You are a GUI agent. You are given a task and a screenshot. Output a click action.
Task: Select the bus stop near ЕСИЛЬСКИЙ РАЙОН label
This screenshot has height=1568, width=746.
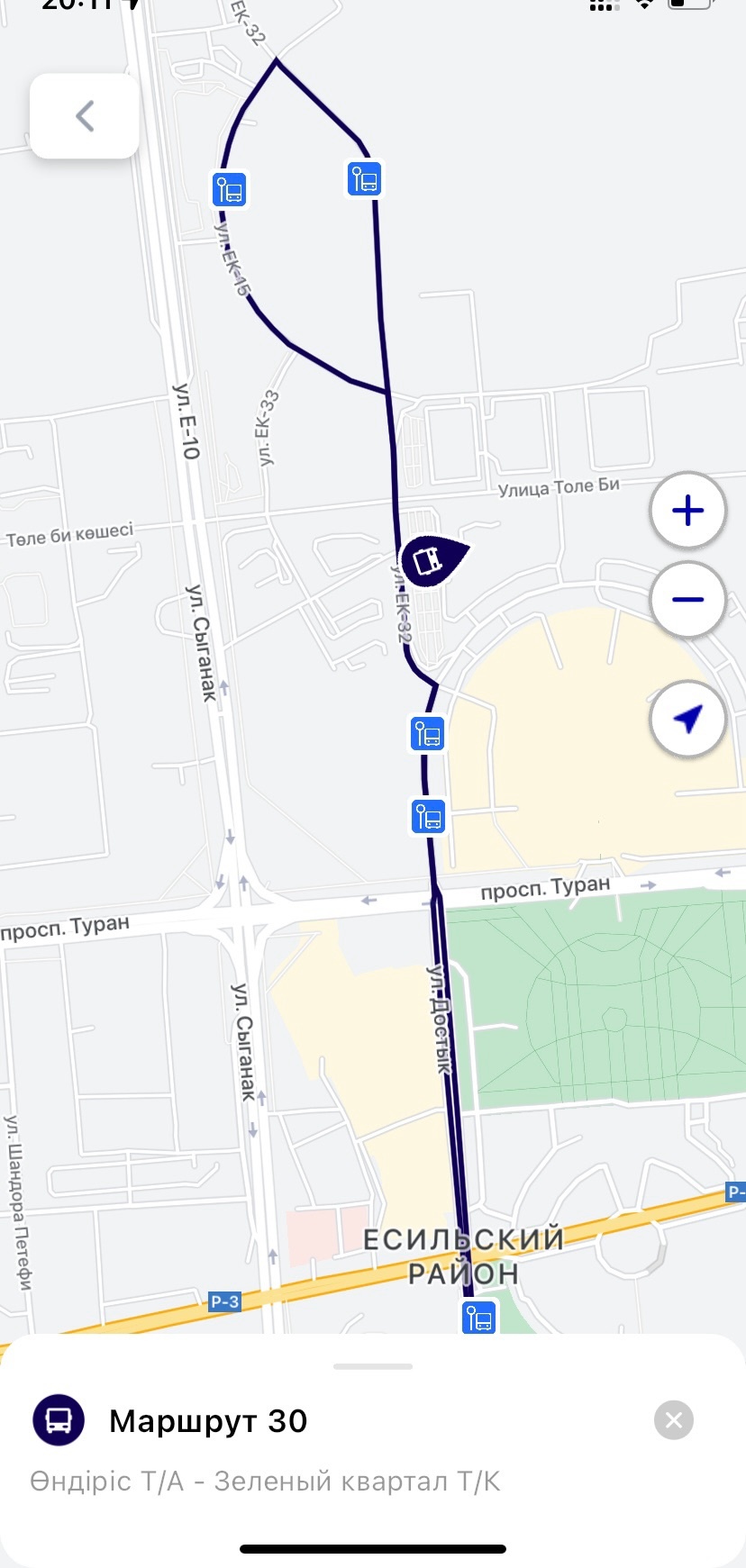pos(479,1318)
